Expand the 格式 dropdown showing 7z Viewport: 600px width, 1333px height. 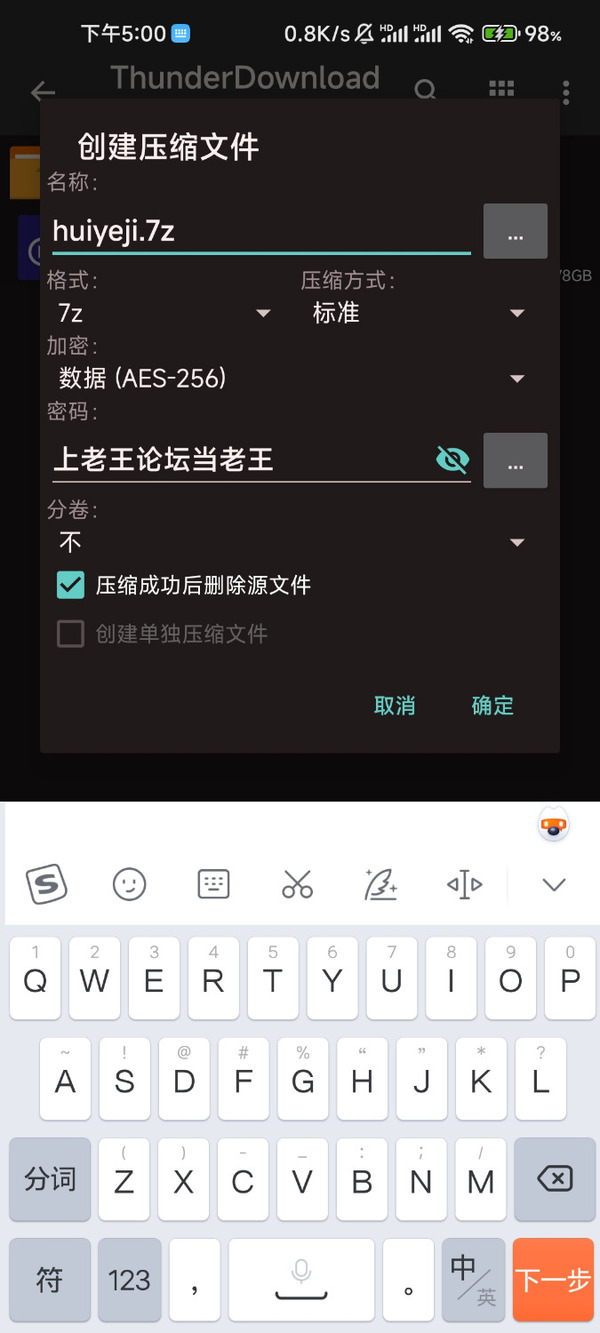(x=165, y=313)
